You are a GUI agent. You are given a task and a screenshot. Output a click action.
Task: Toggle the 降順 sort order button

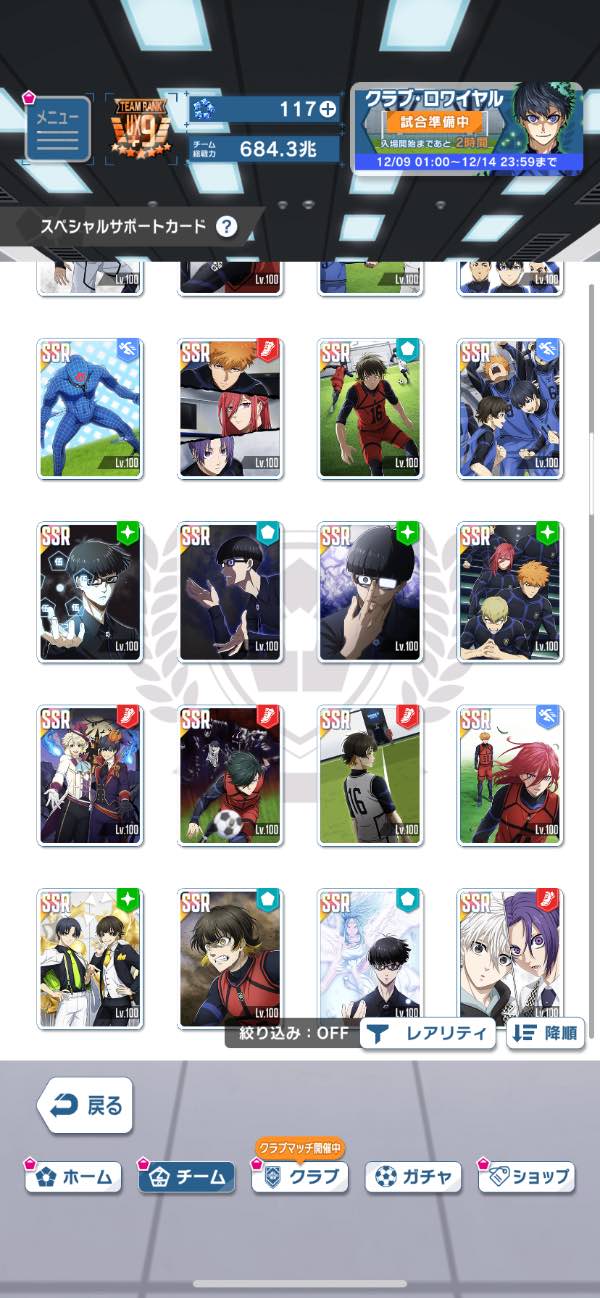pos(546,1034)
